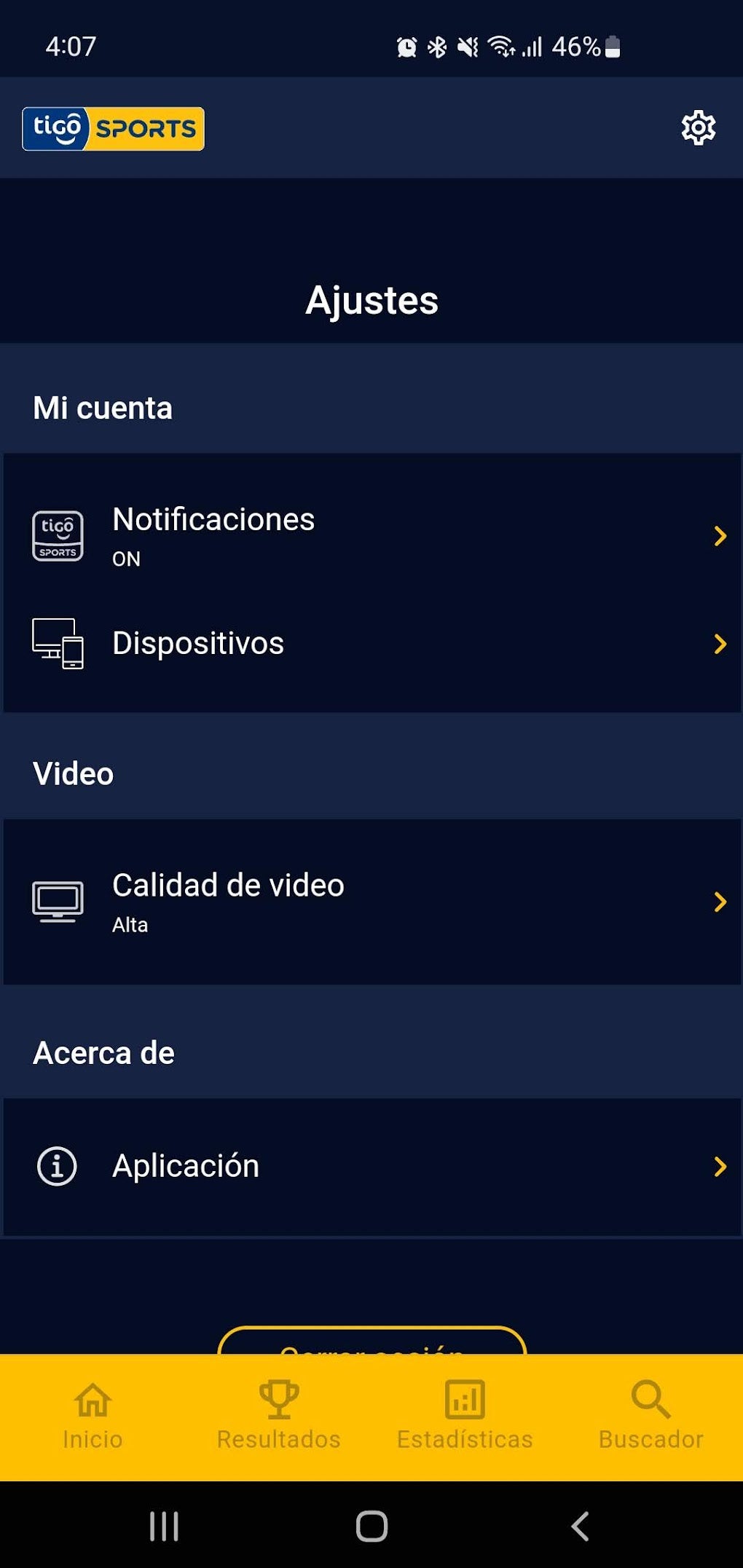Click the info icon next to Aplicación
This screenshot has width=743, height=1568.
click(x=57, y=1165)
